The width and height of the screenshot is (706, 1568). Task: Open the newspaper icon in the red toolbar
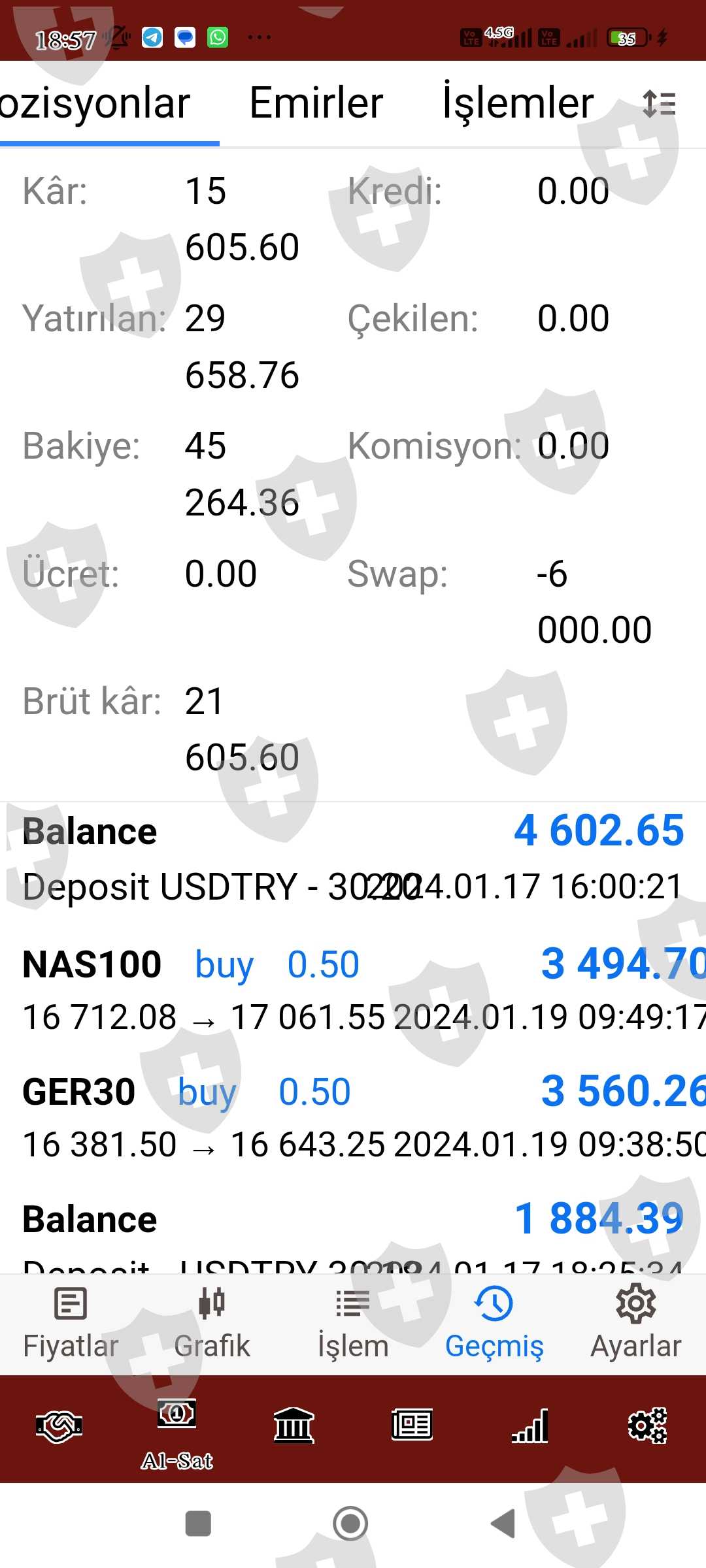pos(412,1426)
